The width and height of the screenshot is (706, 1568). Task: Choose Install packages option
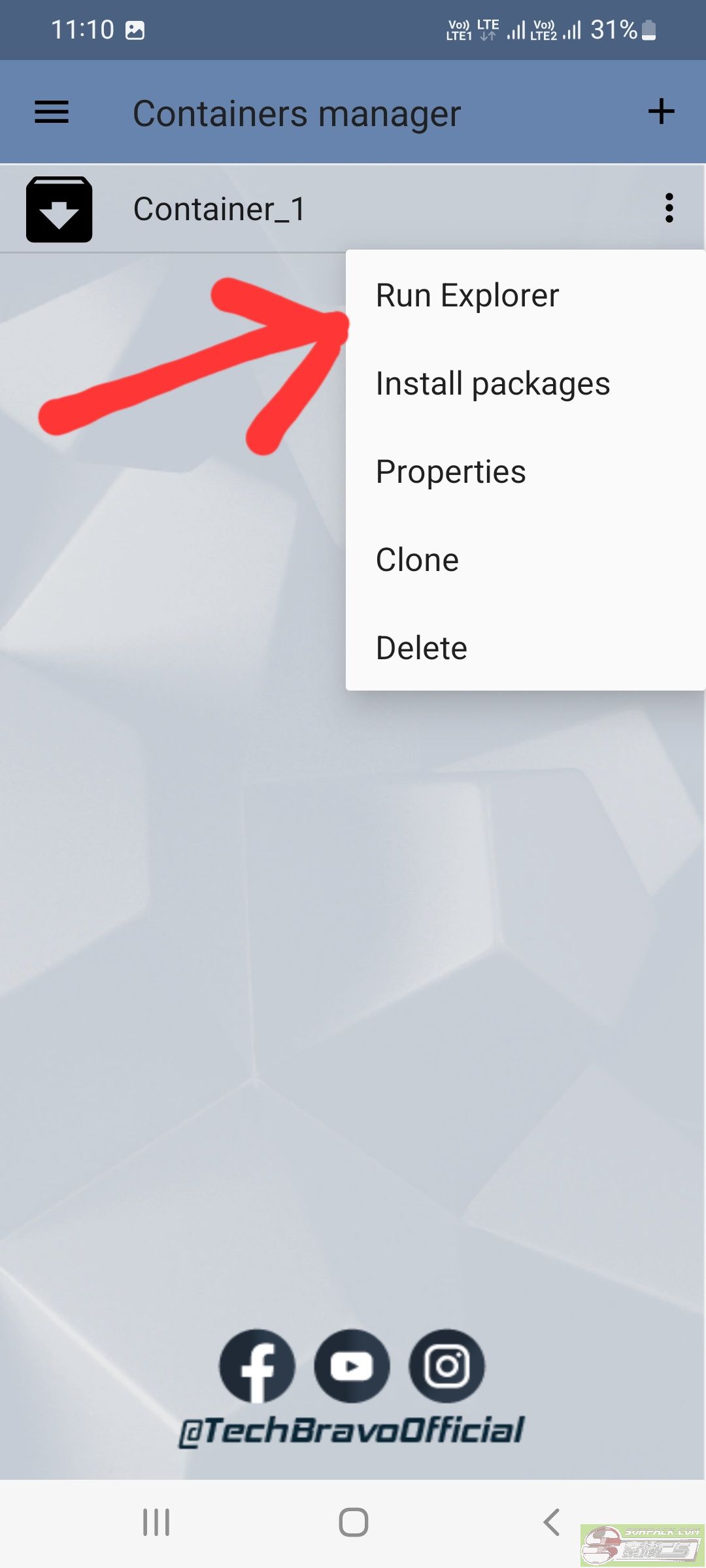tap(493, 384)
